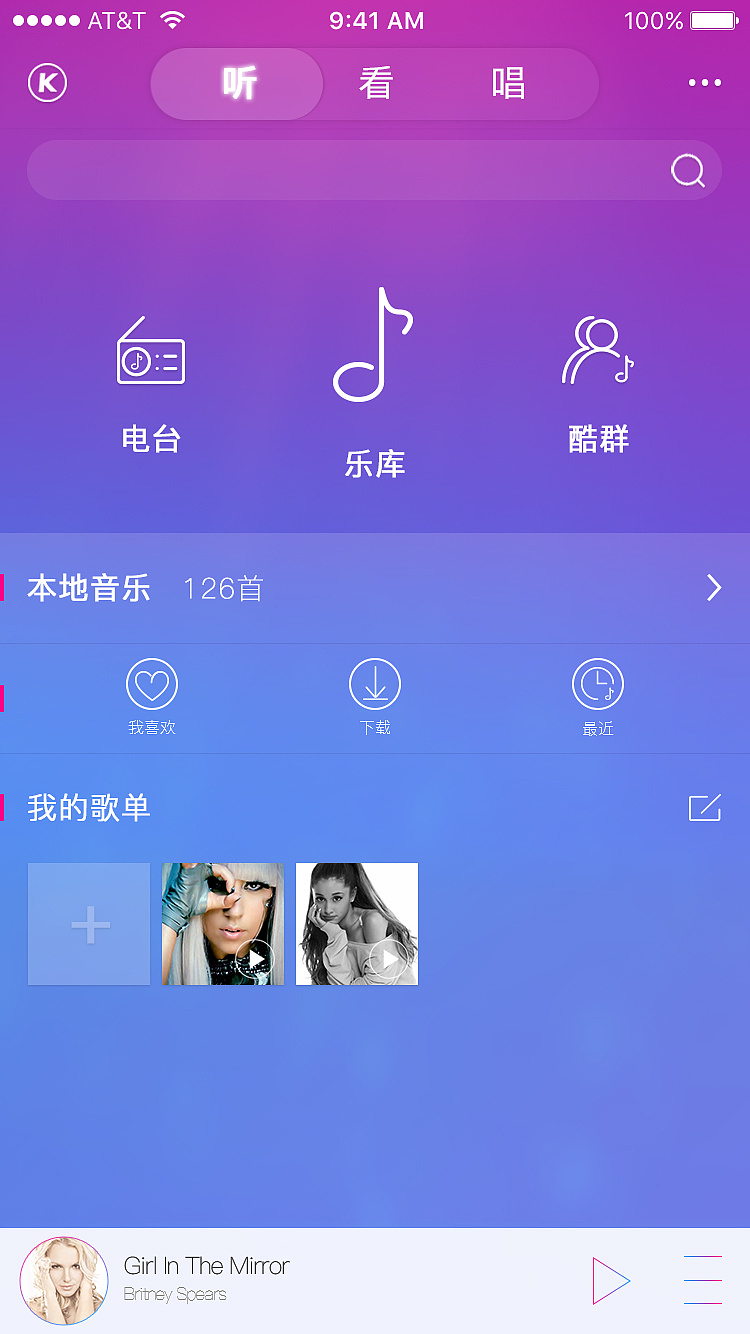Tap the edit icon next to 我的歌单

tap(705, 808)
